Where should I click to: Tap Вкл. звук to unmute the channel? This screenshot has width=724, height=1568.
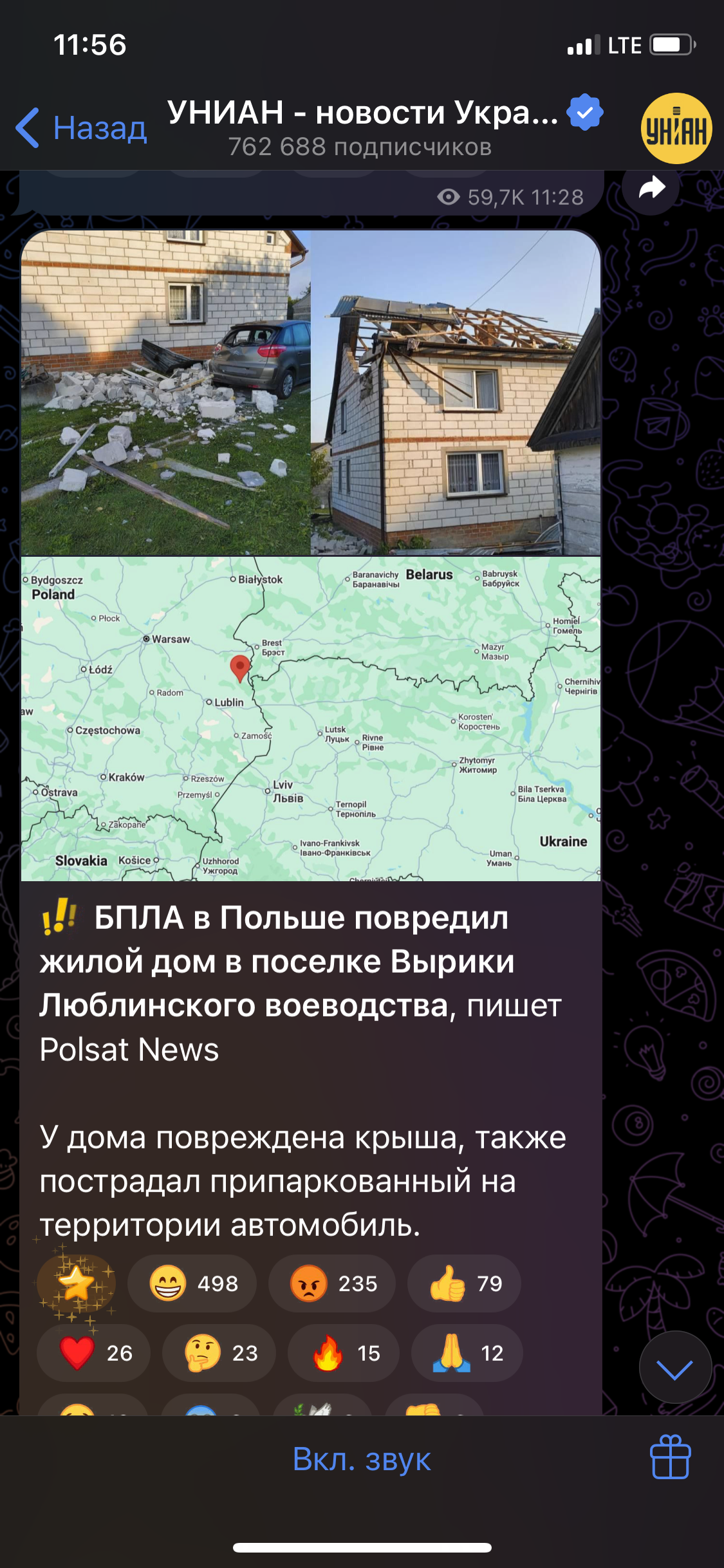point(362,1459)
